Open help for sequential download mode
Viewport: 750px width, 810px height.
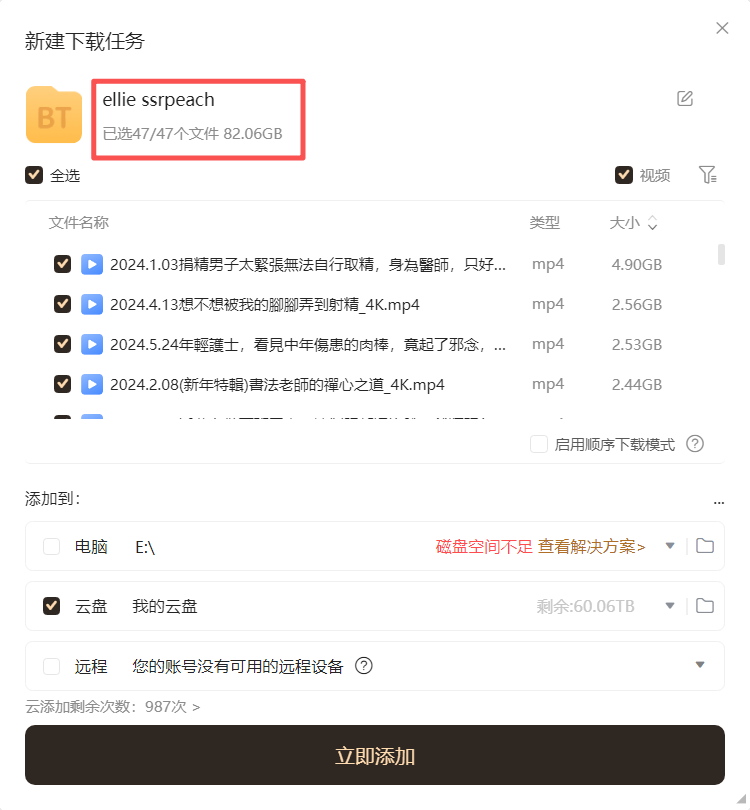pos(695,444)
